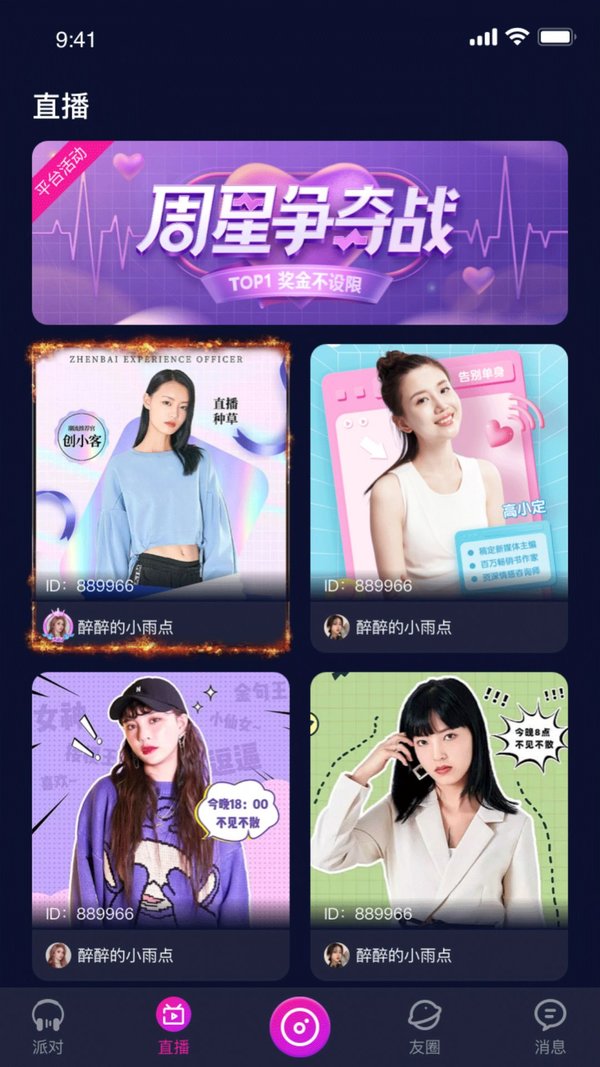Open the 今晚18:00 不见不散 livestream card
This screenshot has height=1067, width=600.
click(160, 800)
